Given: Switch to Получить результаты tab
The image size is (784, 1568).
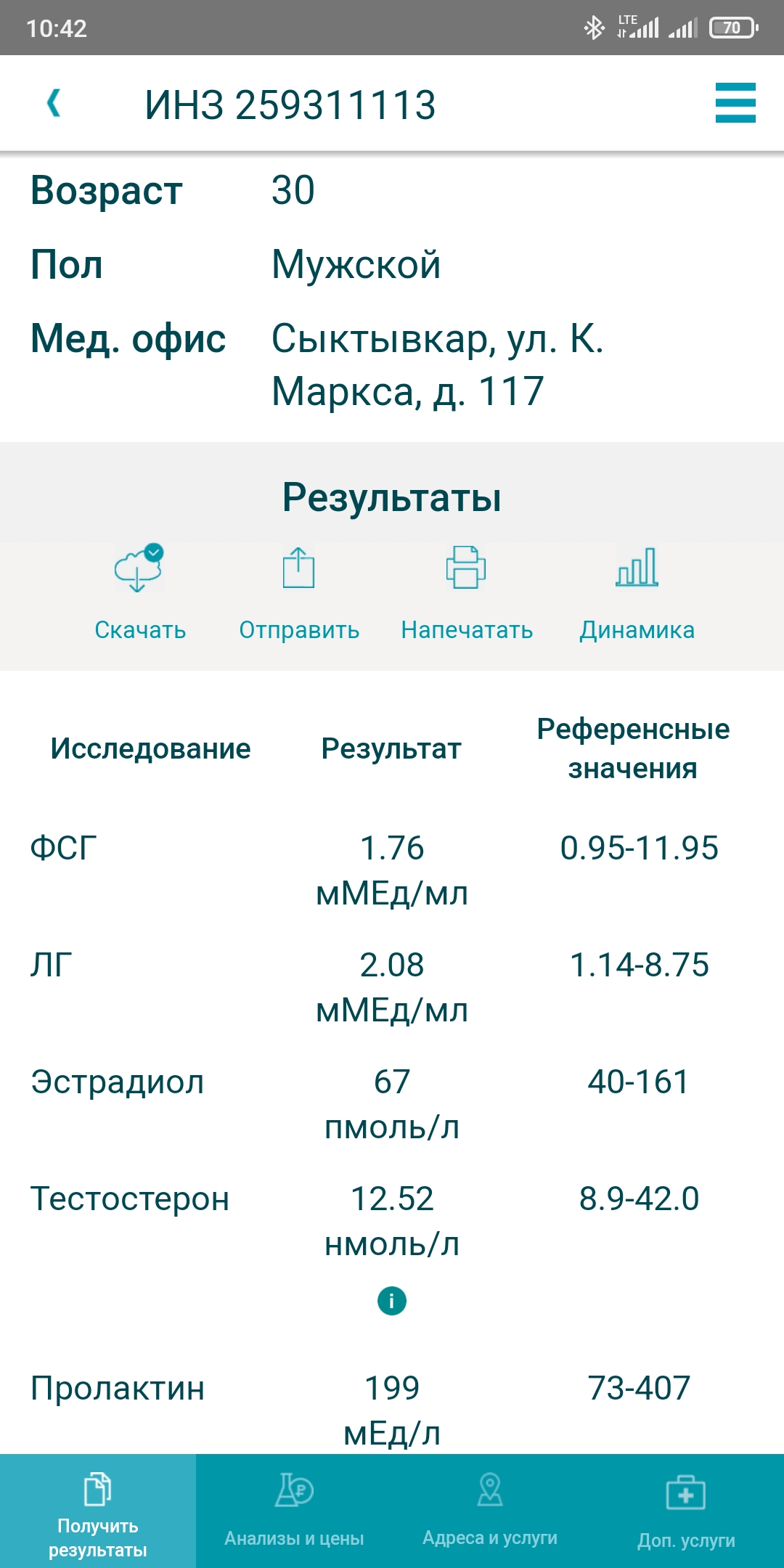Looking at the screenshot, I should pos(98,1511).
